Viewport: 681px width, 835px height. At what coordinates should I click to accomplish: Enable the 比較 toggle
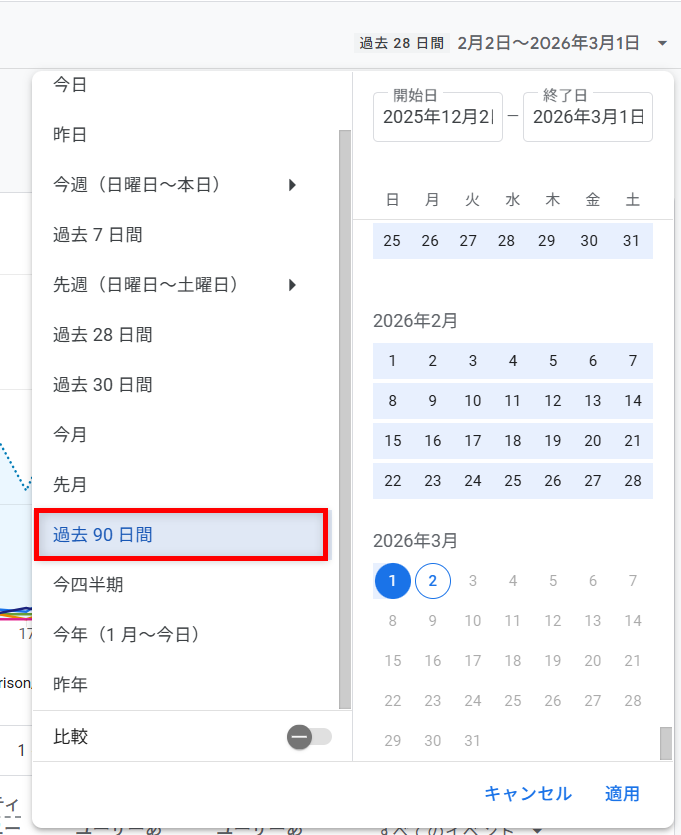click(x=309, y=737)
